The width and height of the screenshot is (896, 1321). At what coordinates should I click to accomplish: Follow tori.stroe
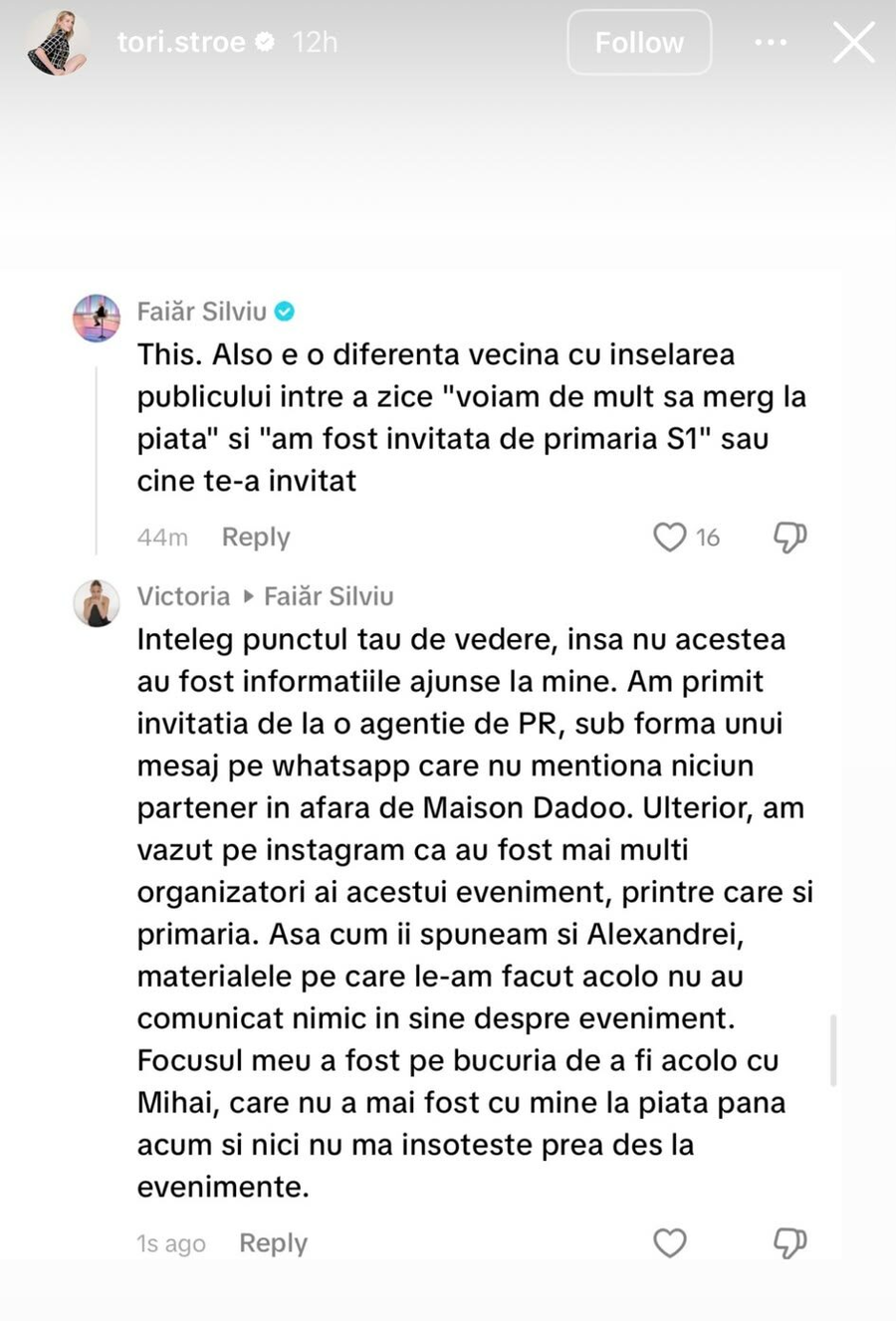click(639, 42)
